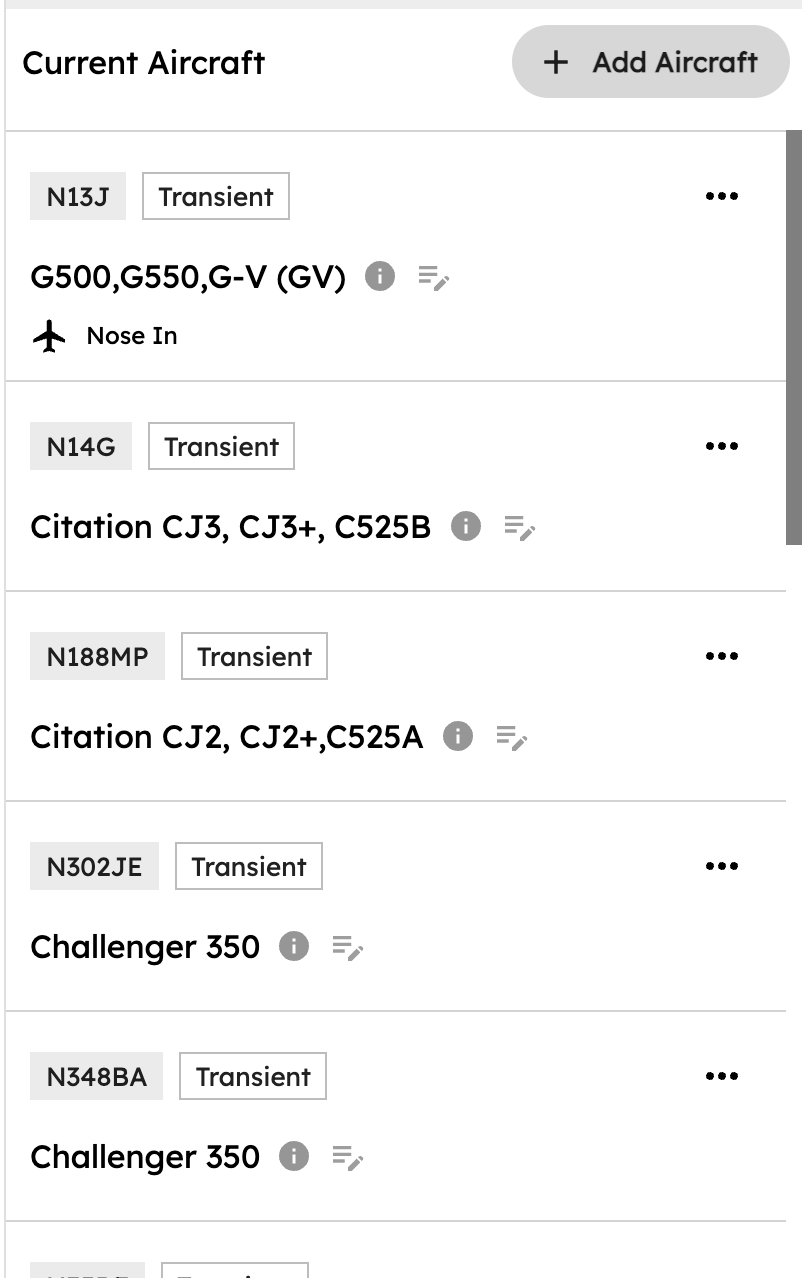
Task: Open the info icon for G500,G550,G-V
Action: pos(380,277)
